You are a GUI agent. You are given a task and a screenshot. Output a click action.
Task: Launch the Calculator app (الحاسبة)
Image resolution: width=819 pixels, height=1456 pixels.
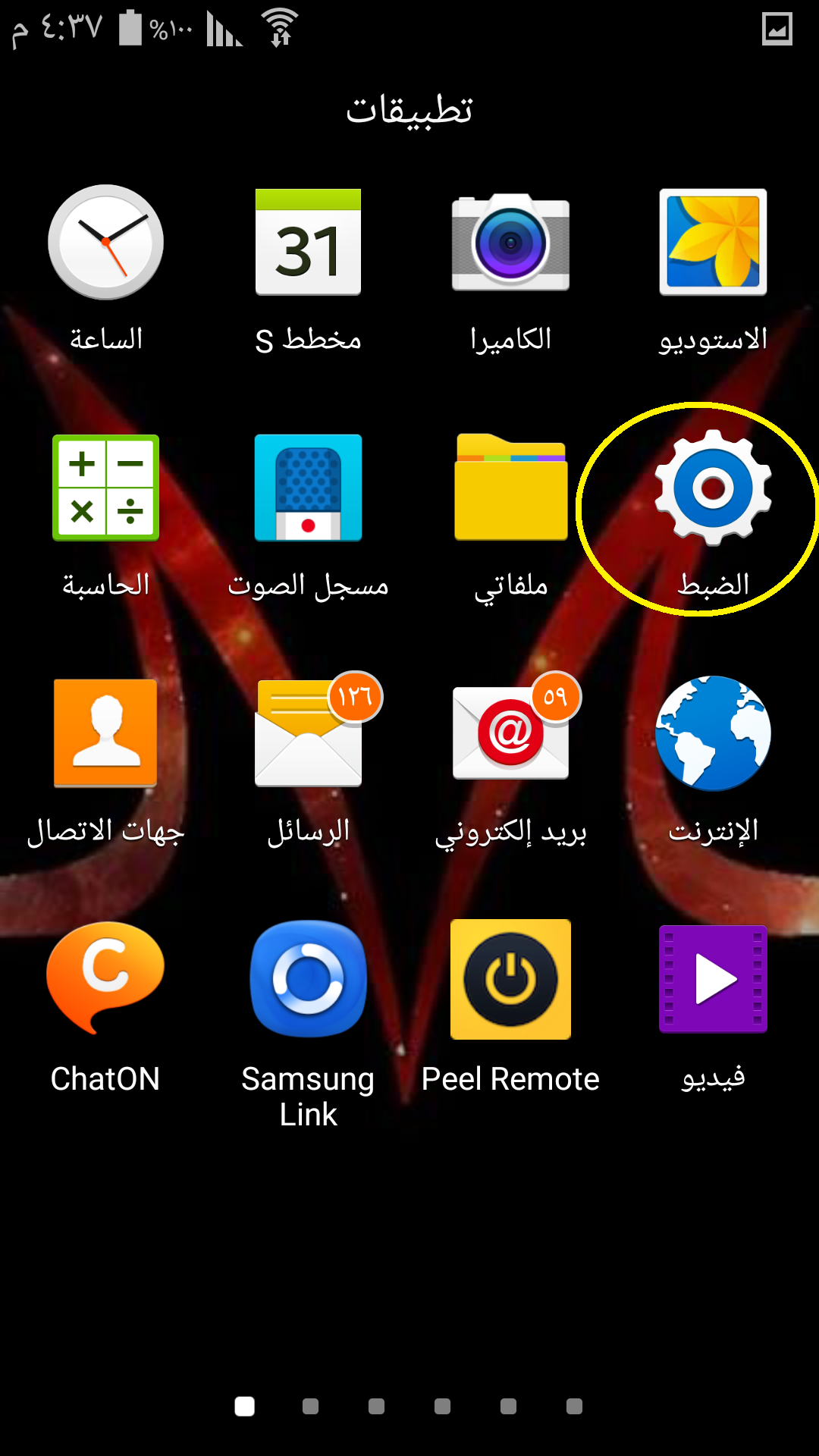105,488
